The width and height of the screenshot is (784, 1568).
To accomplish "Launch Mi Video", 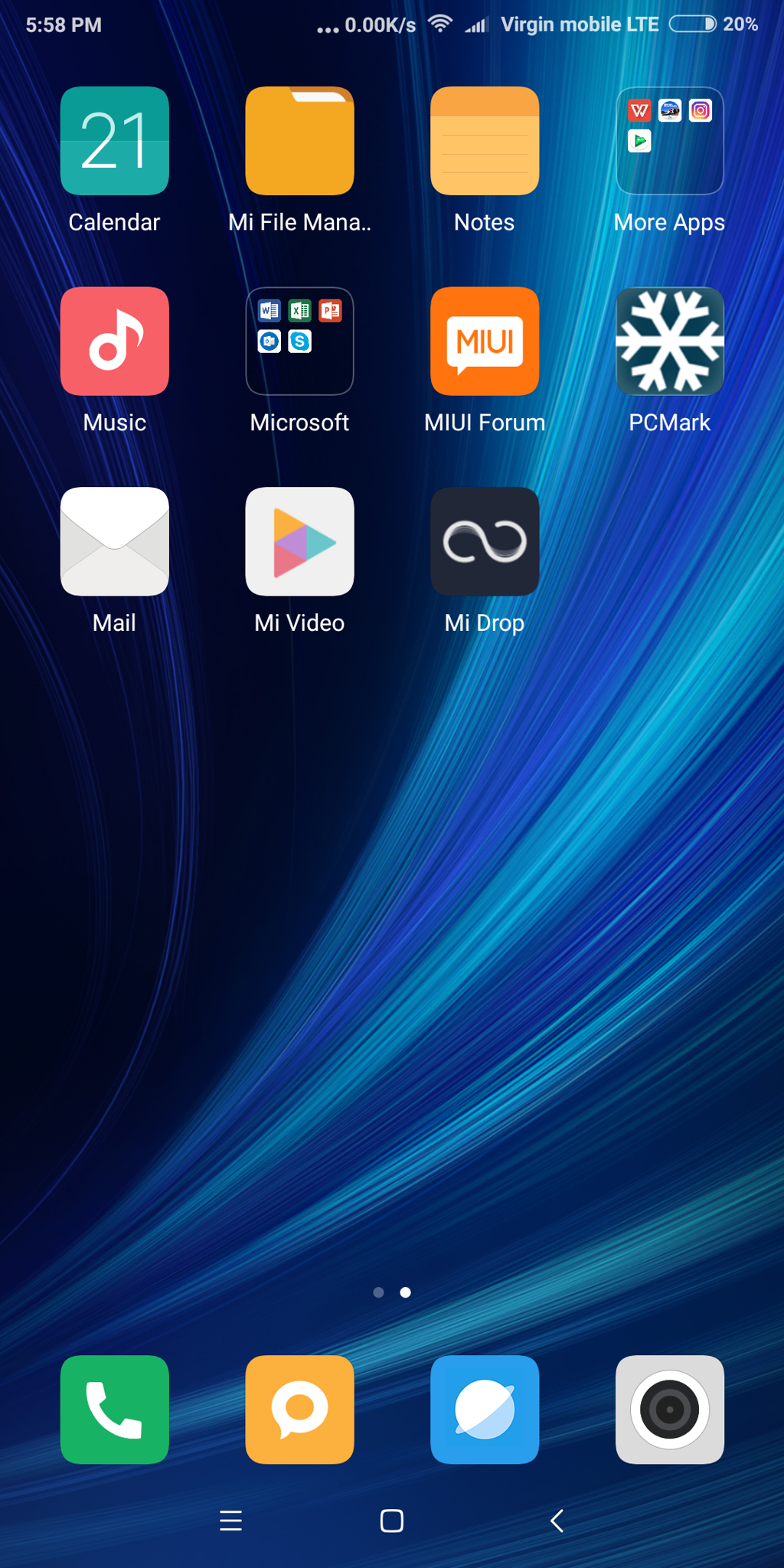I will point(299,542).
